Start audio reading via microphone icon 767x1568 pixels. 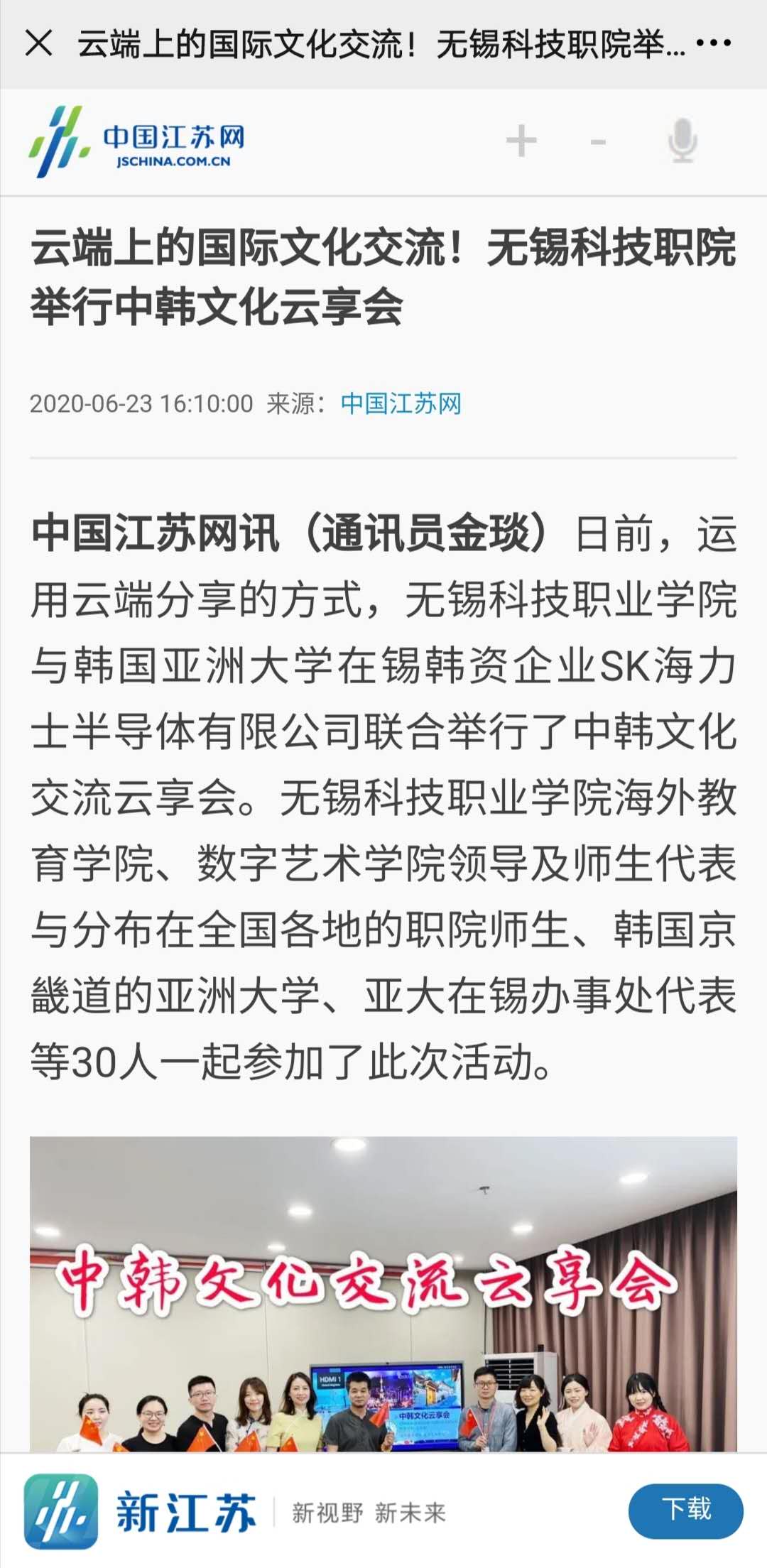point(682,141)
